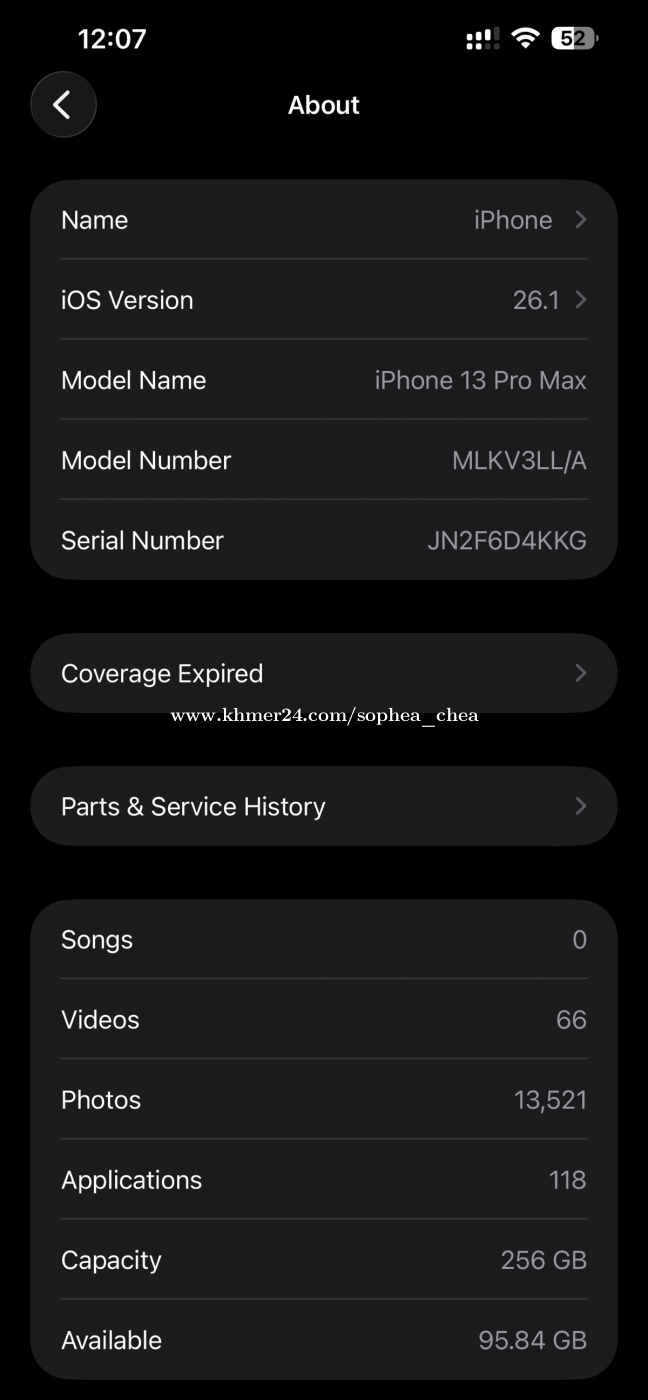
Task: Open the Coverage Expired row
Action: (x=323, y=673)
